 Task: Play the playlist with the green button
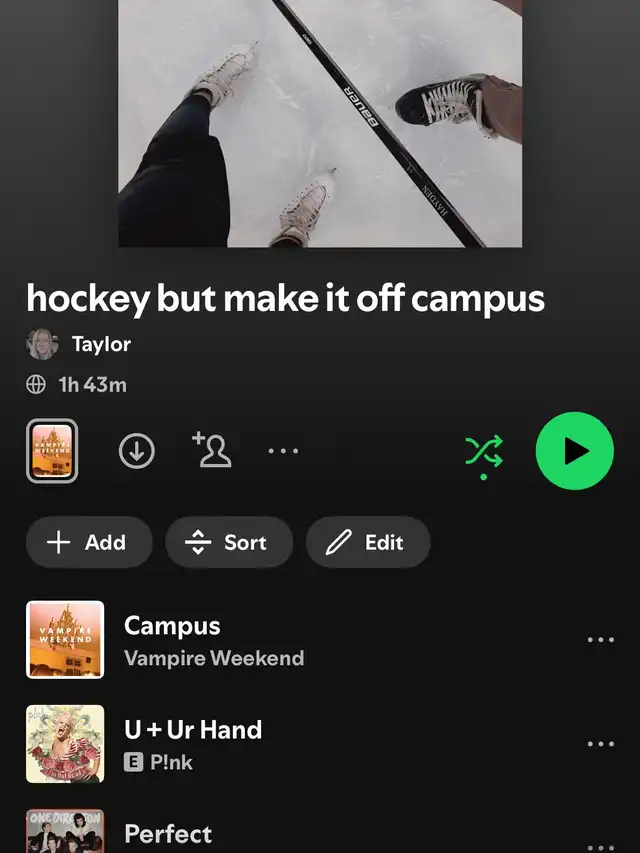(574, 451)
